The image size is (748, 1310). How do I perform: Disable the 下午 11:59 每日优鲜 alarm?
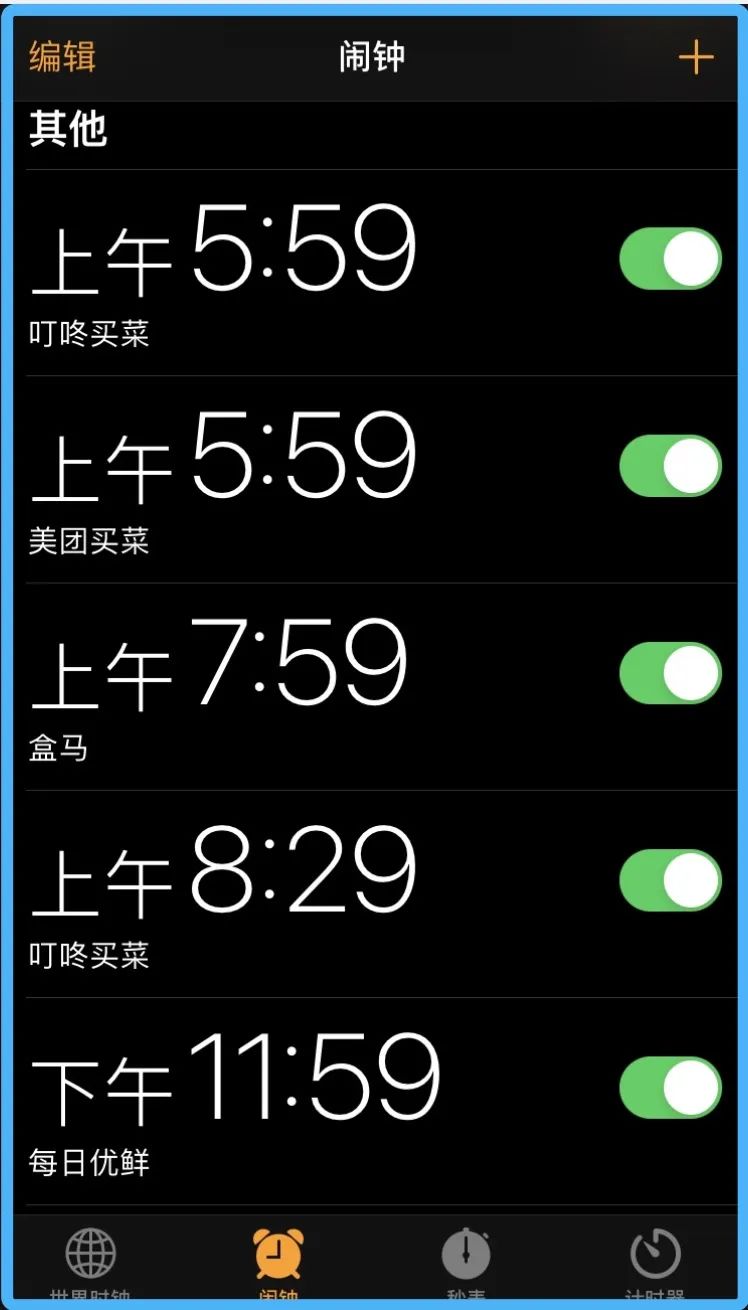[x=670, y=1087]
